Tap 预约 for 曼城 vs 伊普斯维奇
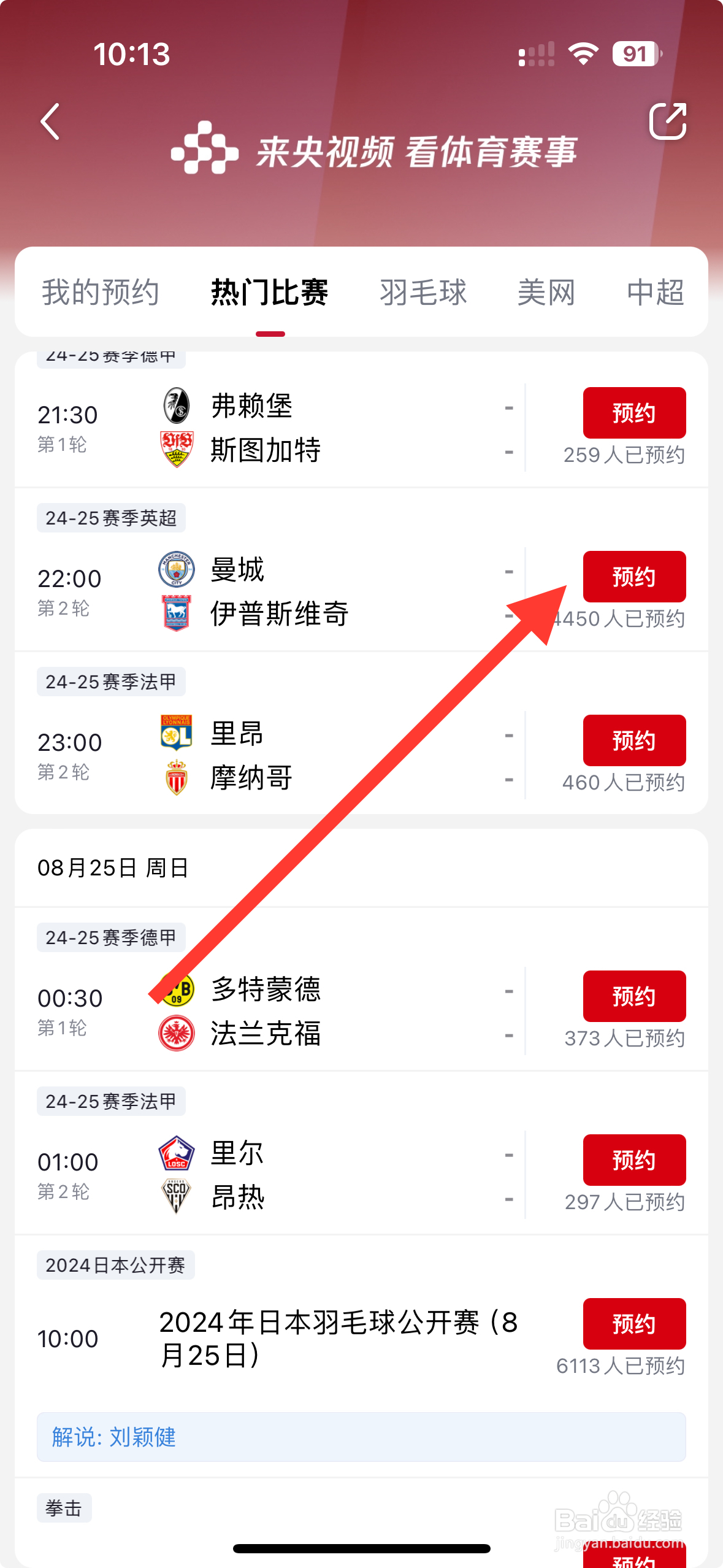The height and width of the screenshot is (1568, 723). (634, 577)
